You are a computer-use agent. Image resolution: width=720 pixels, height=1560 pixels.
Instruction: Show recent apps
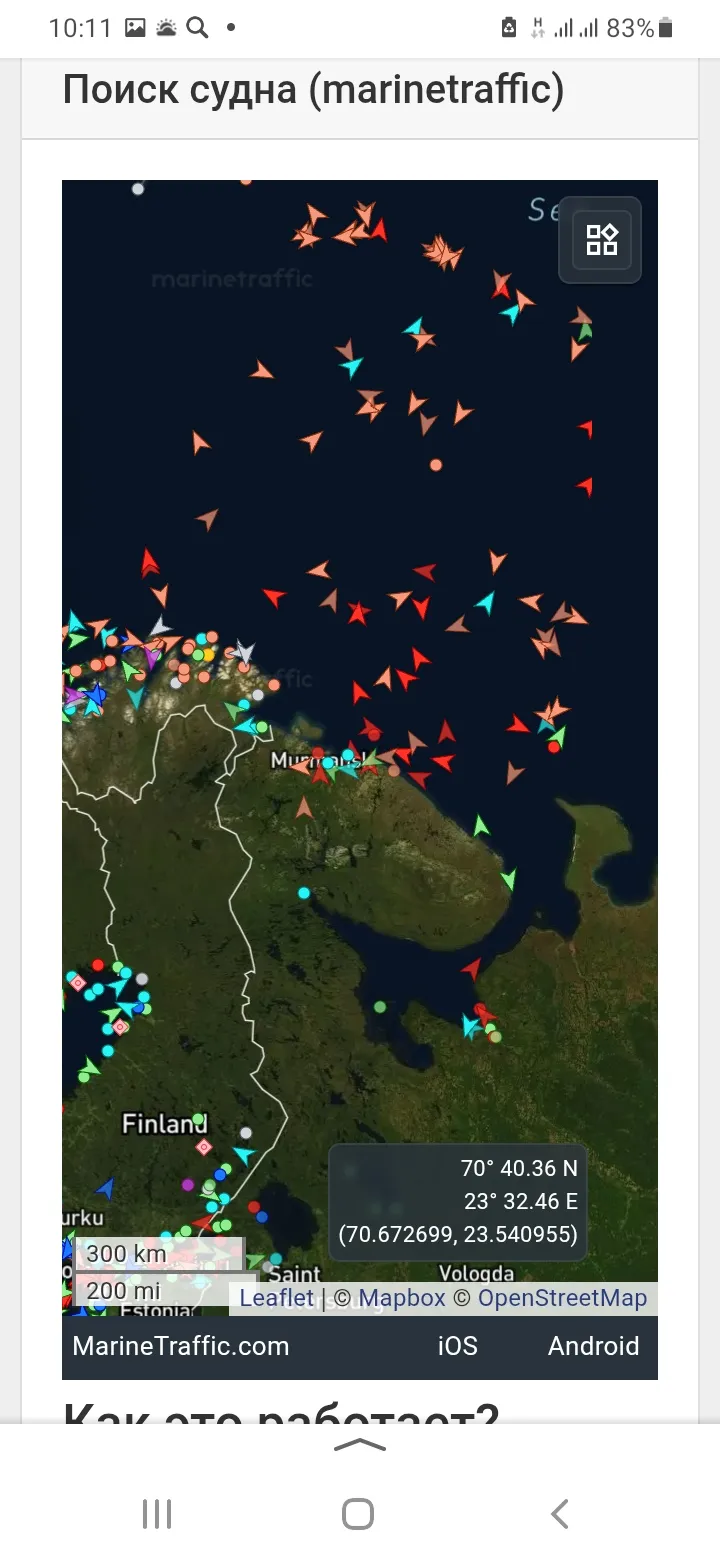[157, 1514]
